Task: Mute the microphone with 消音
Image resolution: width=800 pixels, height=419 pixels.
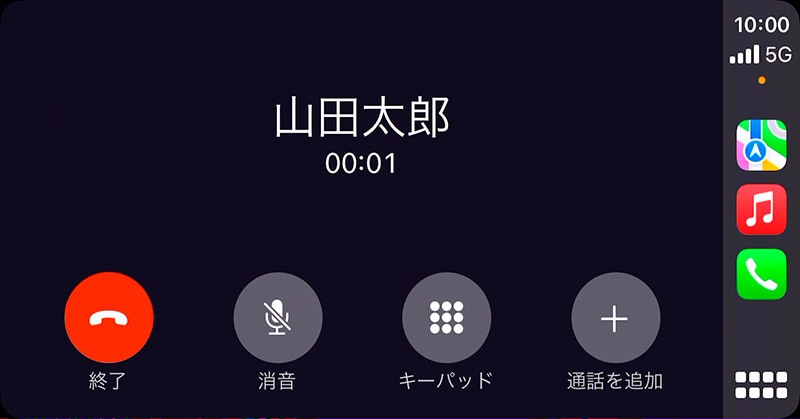Action: [277, 318]
